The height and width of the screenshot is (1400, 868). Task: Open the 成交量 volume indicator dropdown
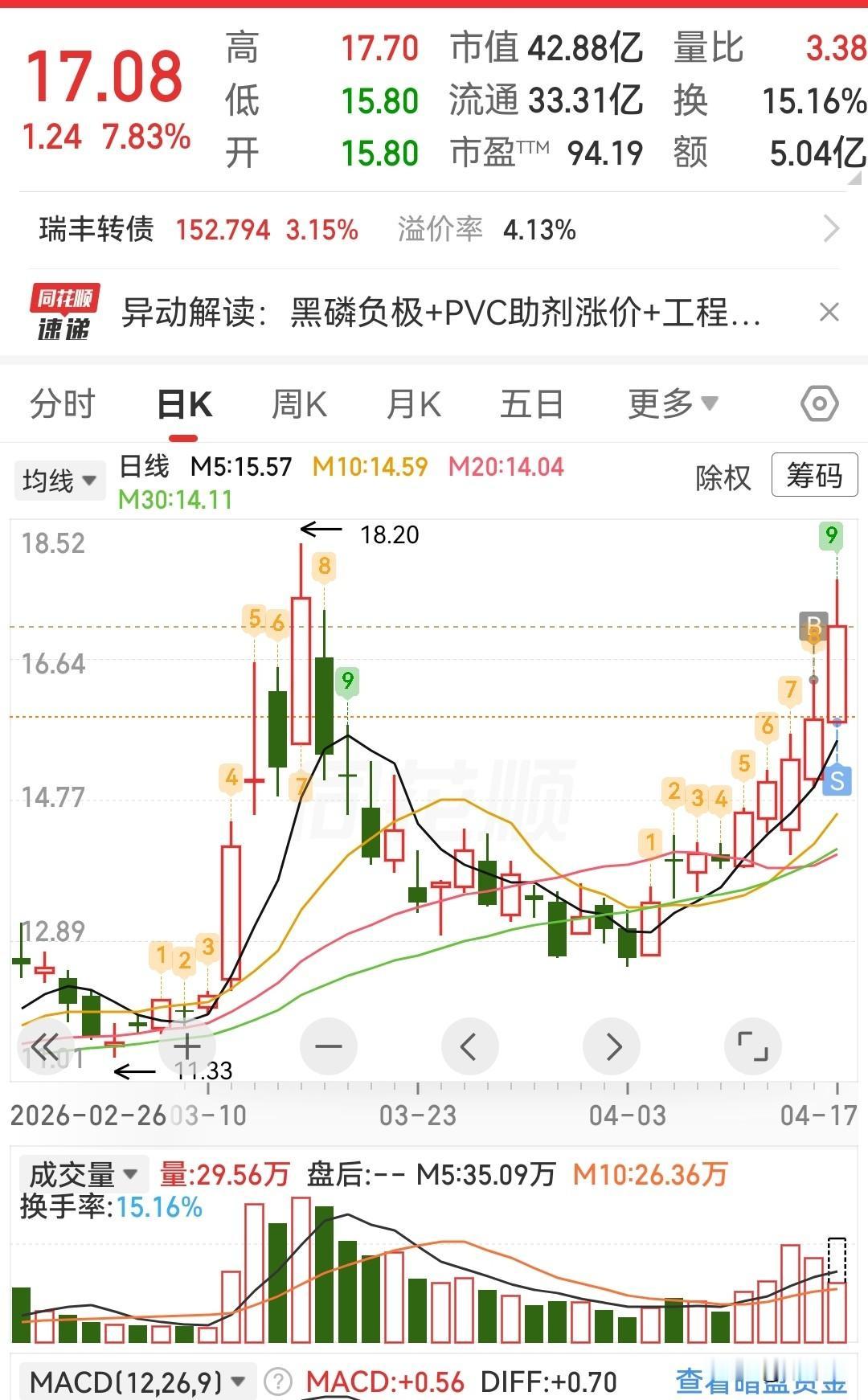[x=83, y=1175]
